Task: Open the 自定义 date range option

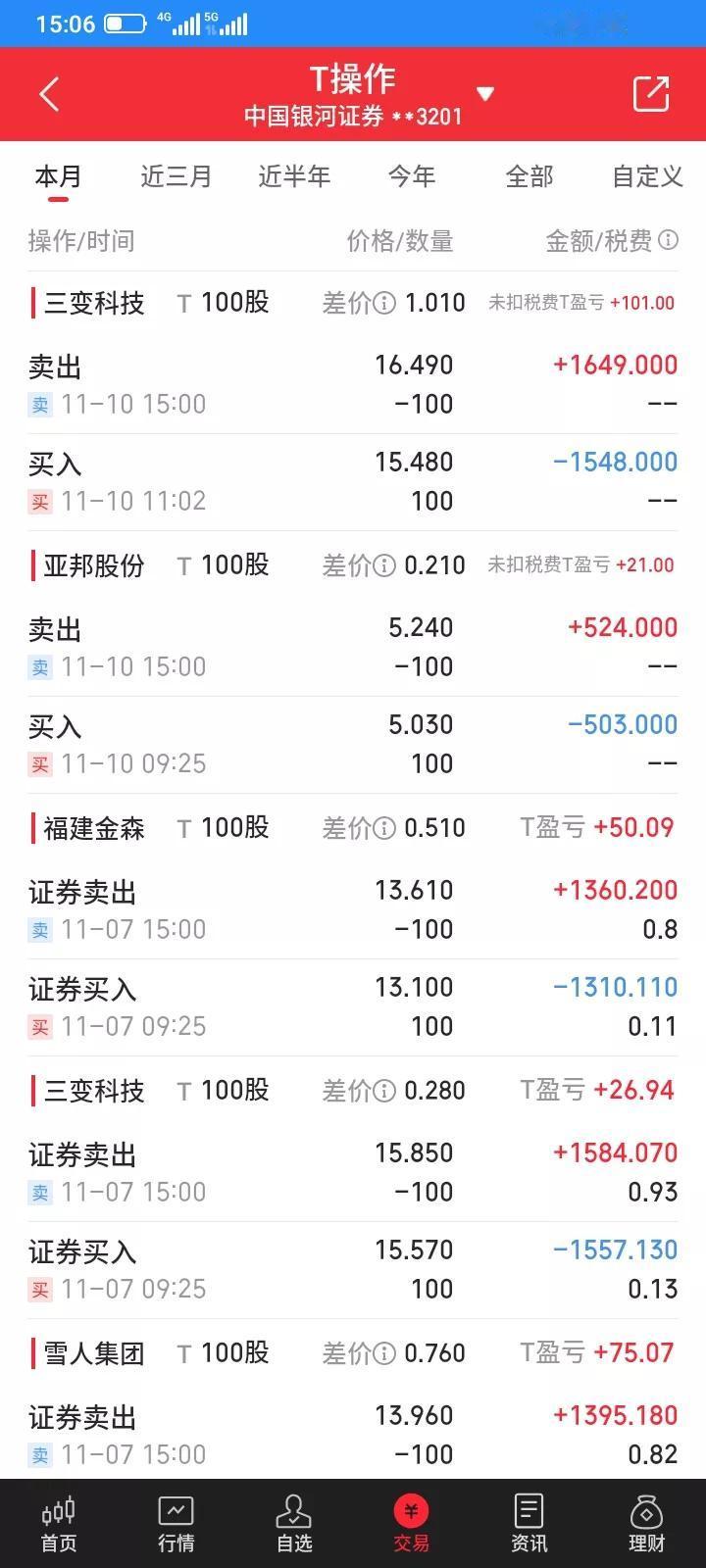Action: pyautogui.click(x=646, y=176)
